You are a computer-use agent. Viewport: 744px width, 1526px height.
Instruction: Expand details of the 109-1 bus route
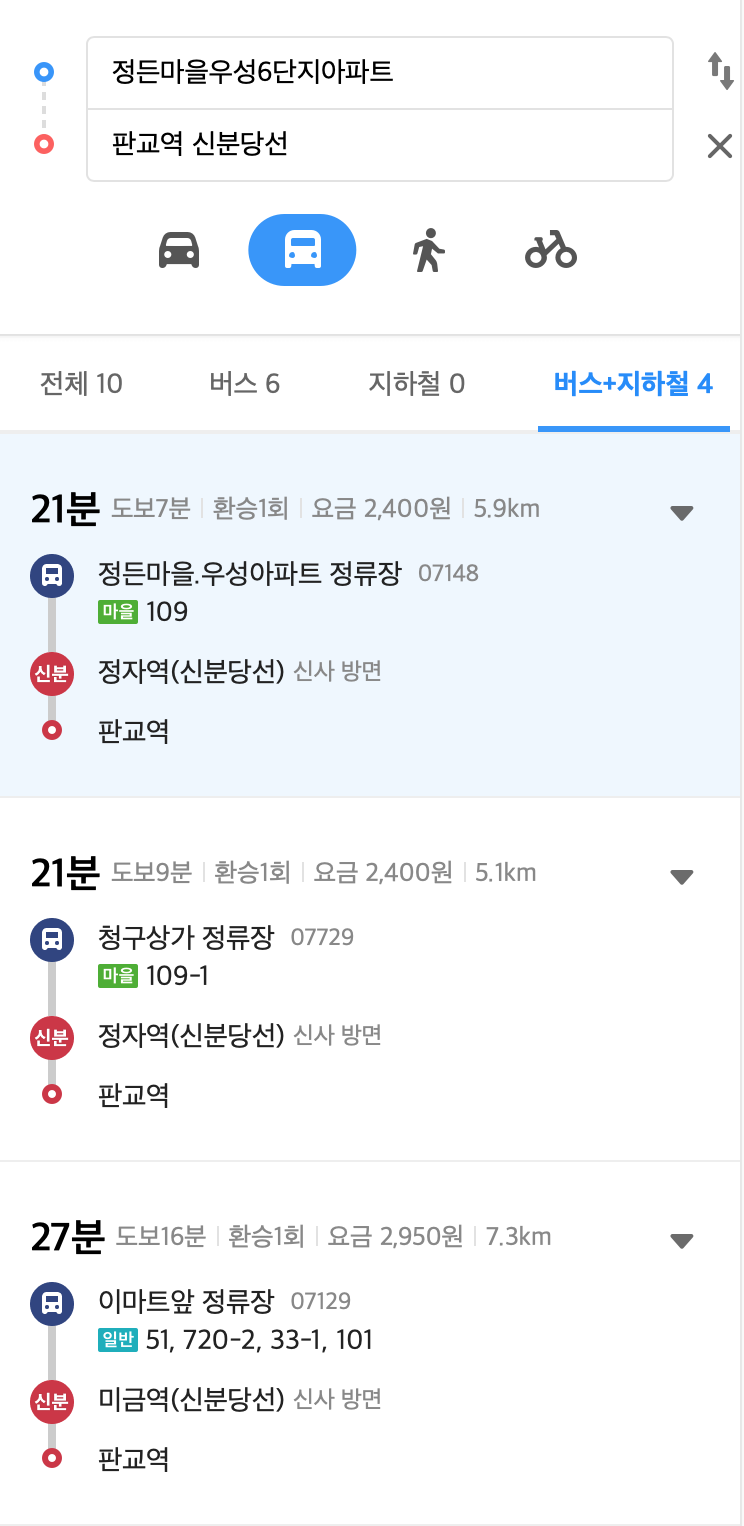[681, 877]
